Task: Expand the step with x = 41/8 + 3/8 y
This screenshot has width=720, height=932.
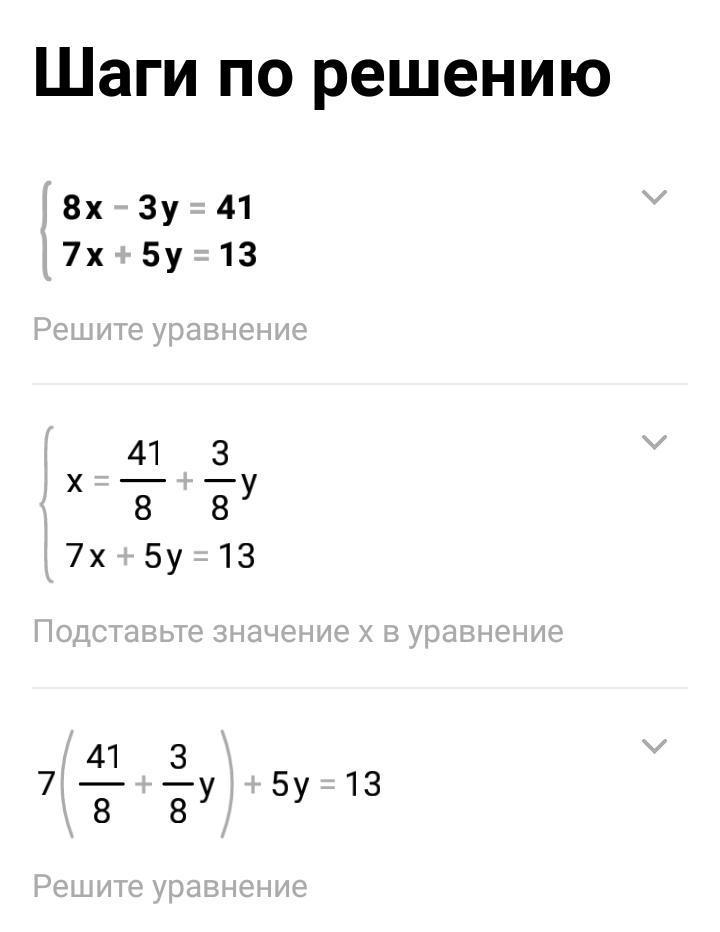Action: [x=655, y=442]
